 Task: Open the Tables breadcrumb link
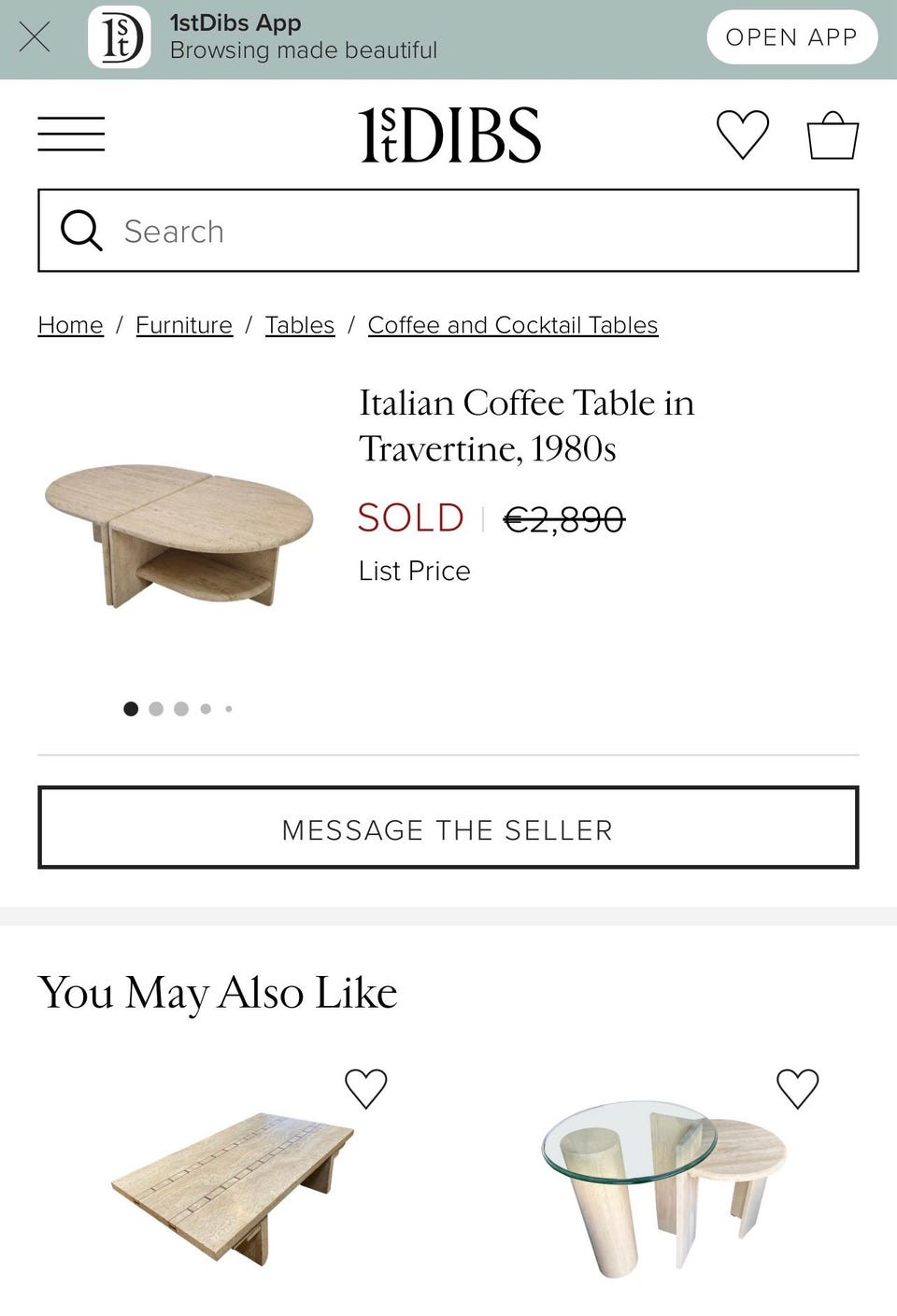pos(300,325)
